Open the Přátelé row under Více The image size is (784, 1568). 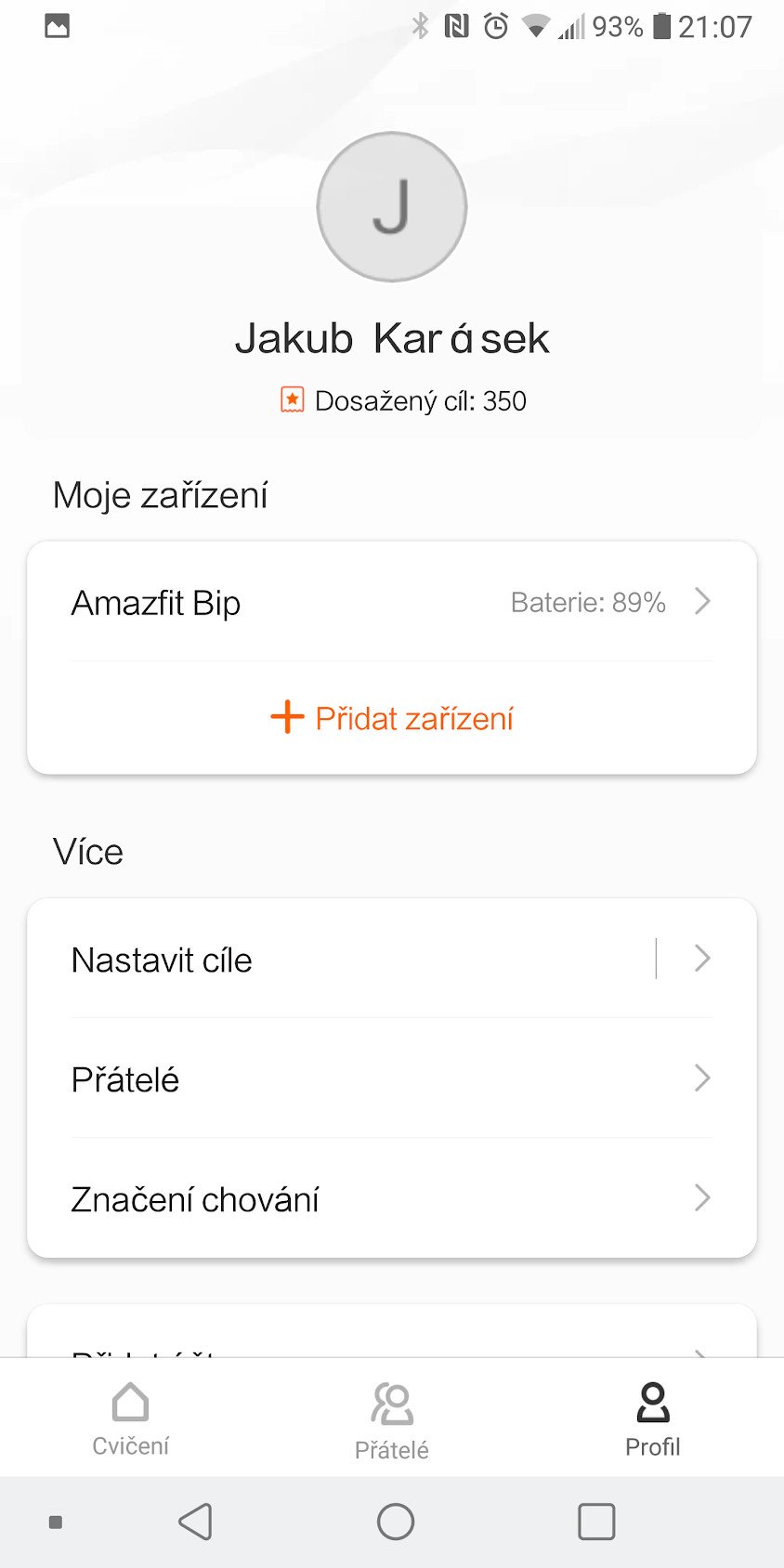point(391,1078)
